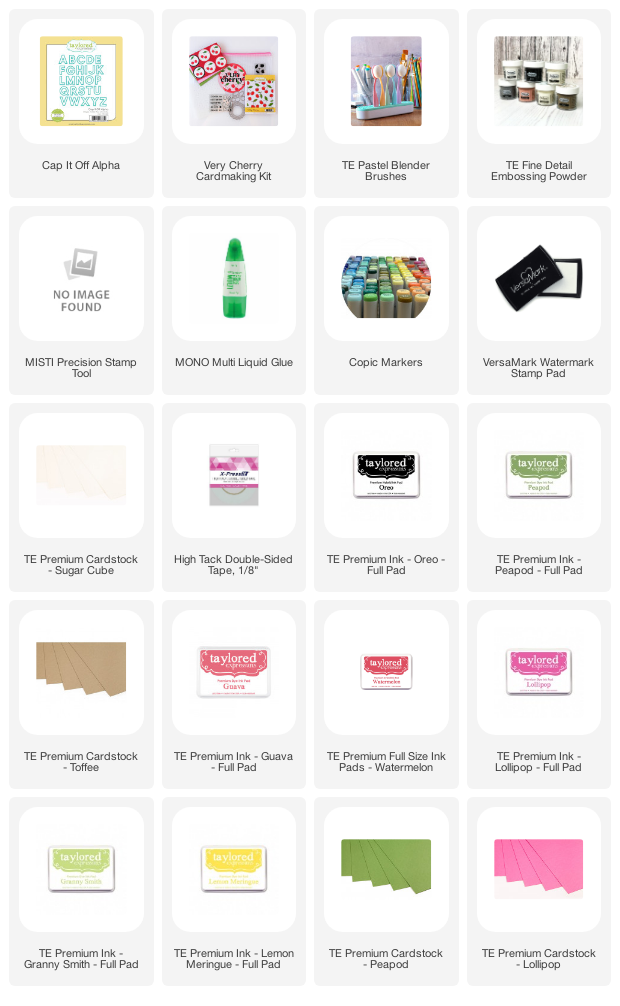
Task: Open the Granny Smith ink pad
Action: point(82,891)
